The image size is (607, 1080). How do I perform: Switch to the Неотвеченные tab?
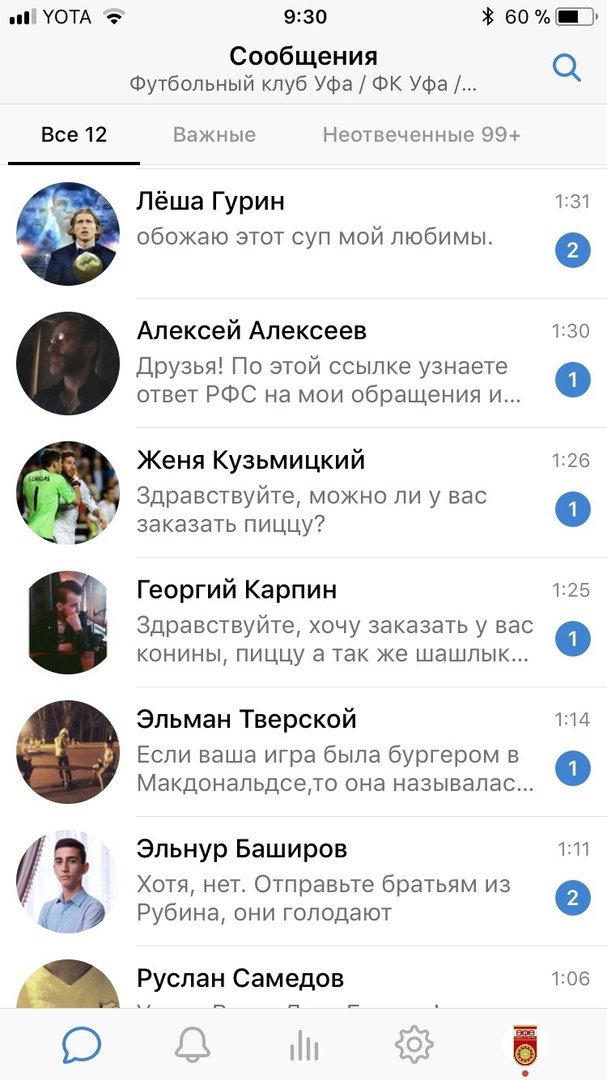click(x=421, y=135)
